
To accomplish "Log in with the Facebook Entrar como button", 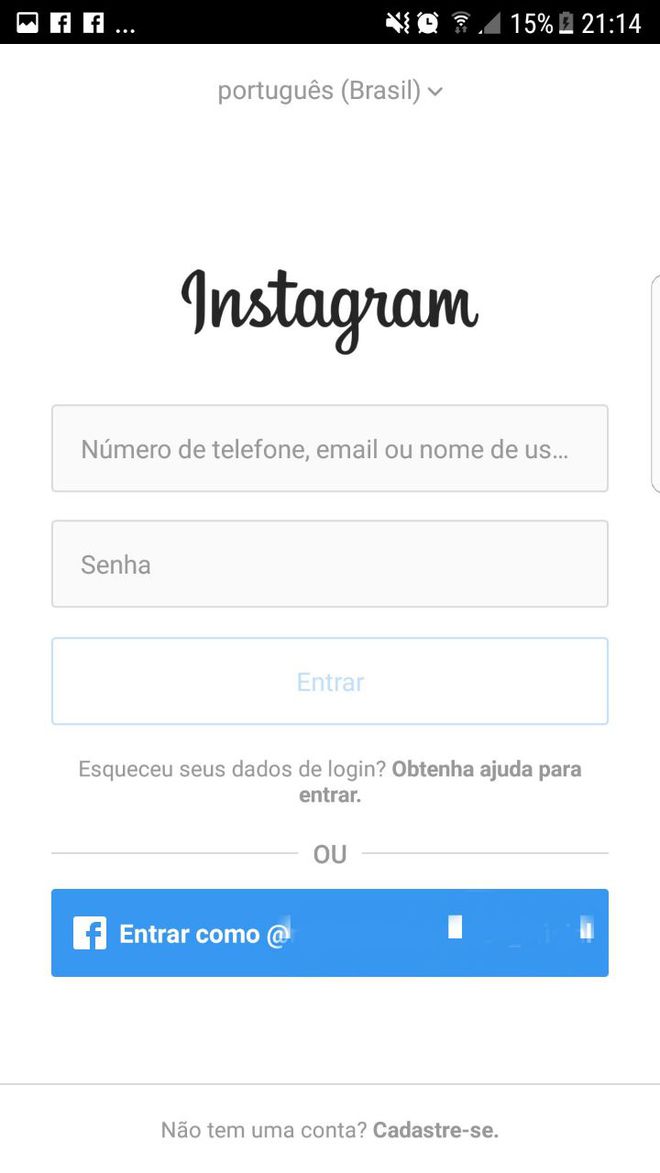I will (x=330, y=933).
